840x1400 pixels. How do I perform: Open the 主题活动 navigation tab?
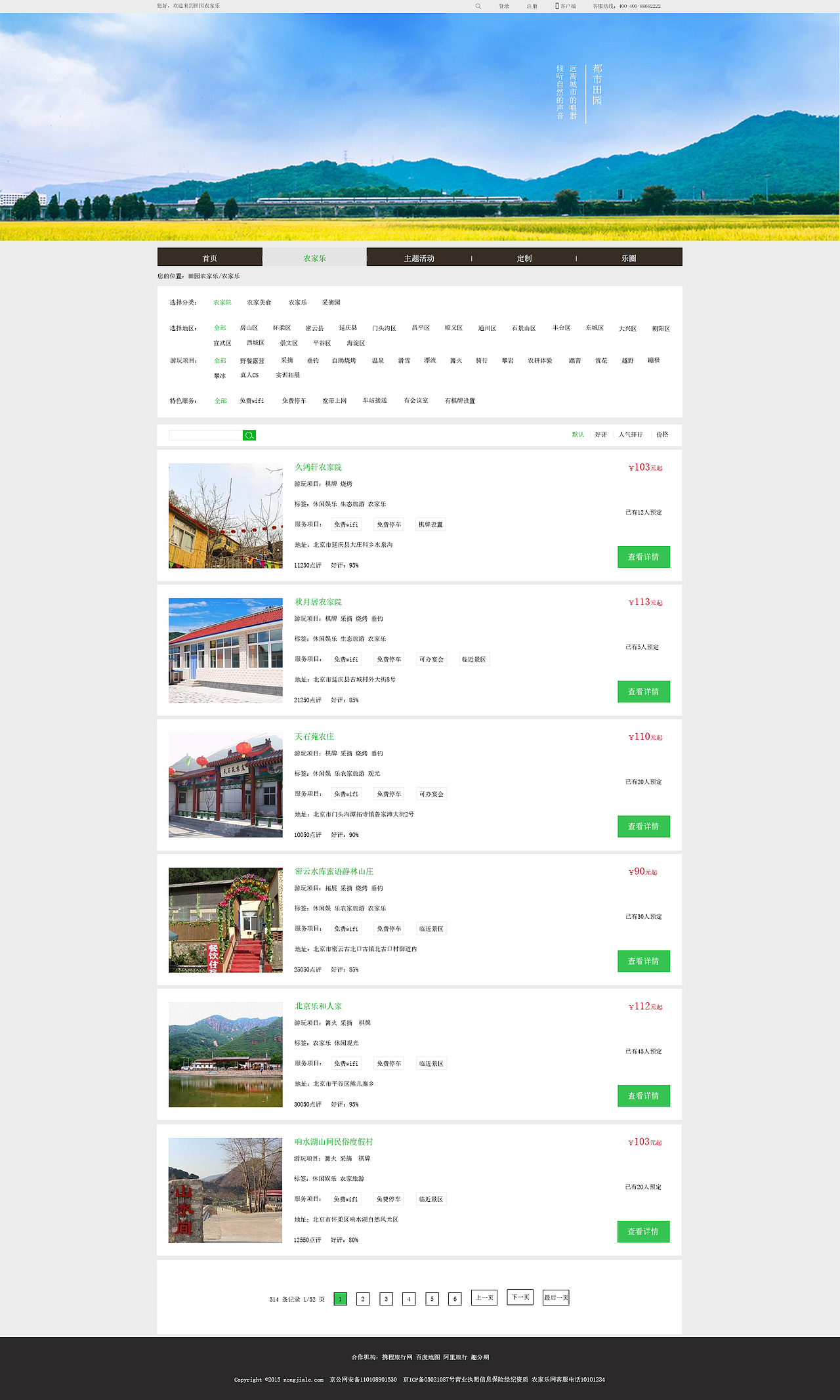point(419,258)
